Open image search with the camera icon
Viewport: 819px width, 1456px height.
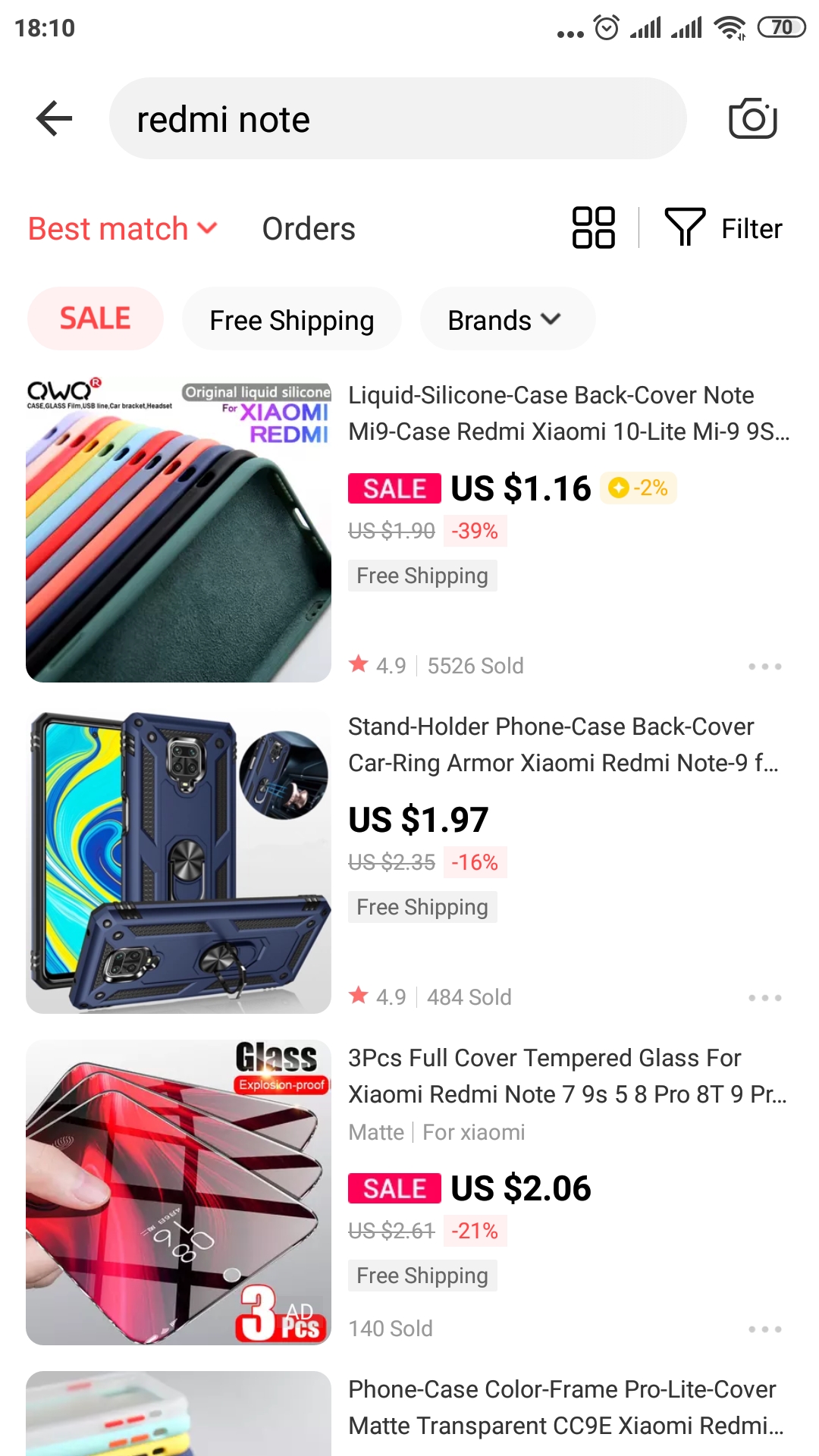click(752, 119)
